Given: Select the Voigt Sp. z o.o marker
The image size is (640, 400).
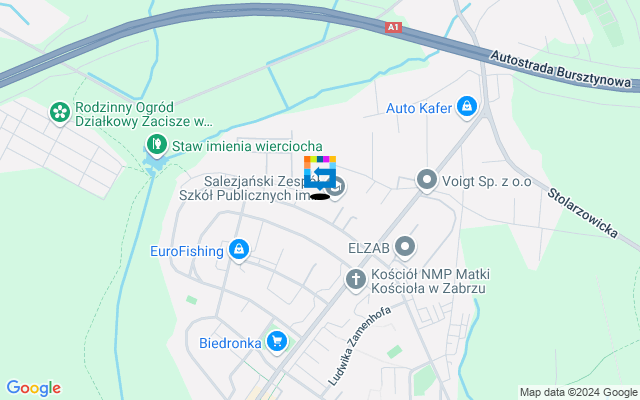Looking at the screenshot, I should point(427,180).
